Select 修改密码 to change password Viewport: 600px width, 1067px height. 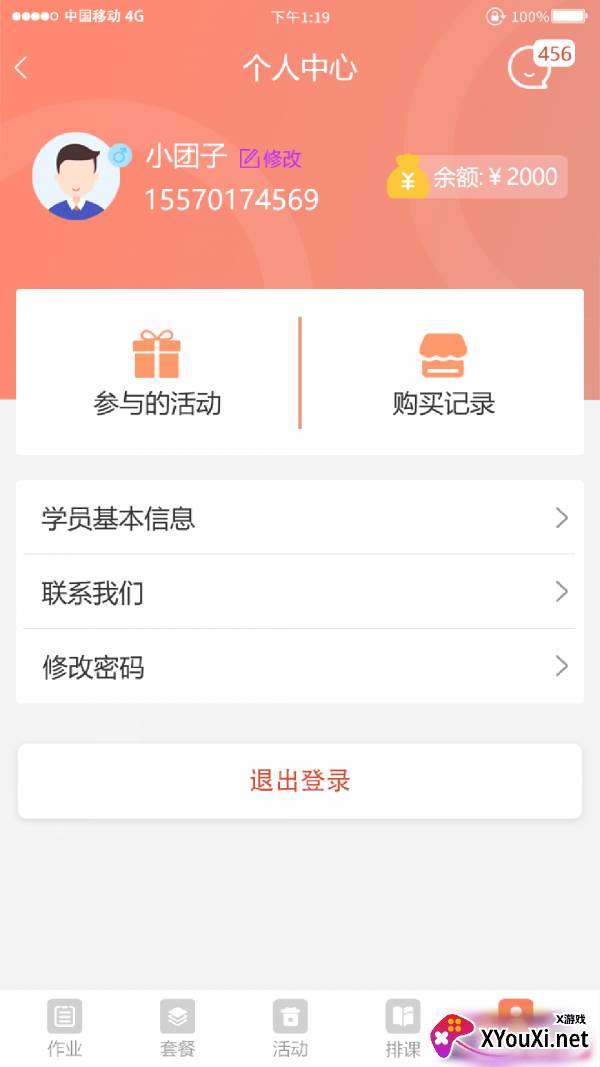[299, 667]
